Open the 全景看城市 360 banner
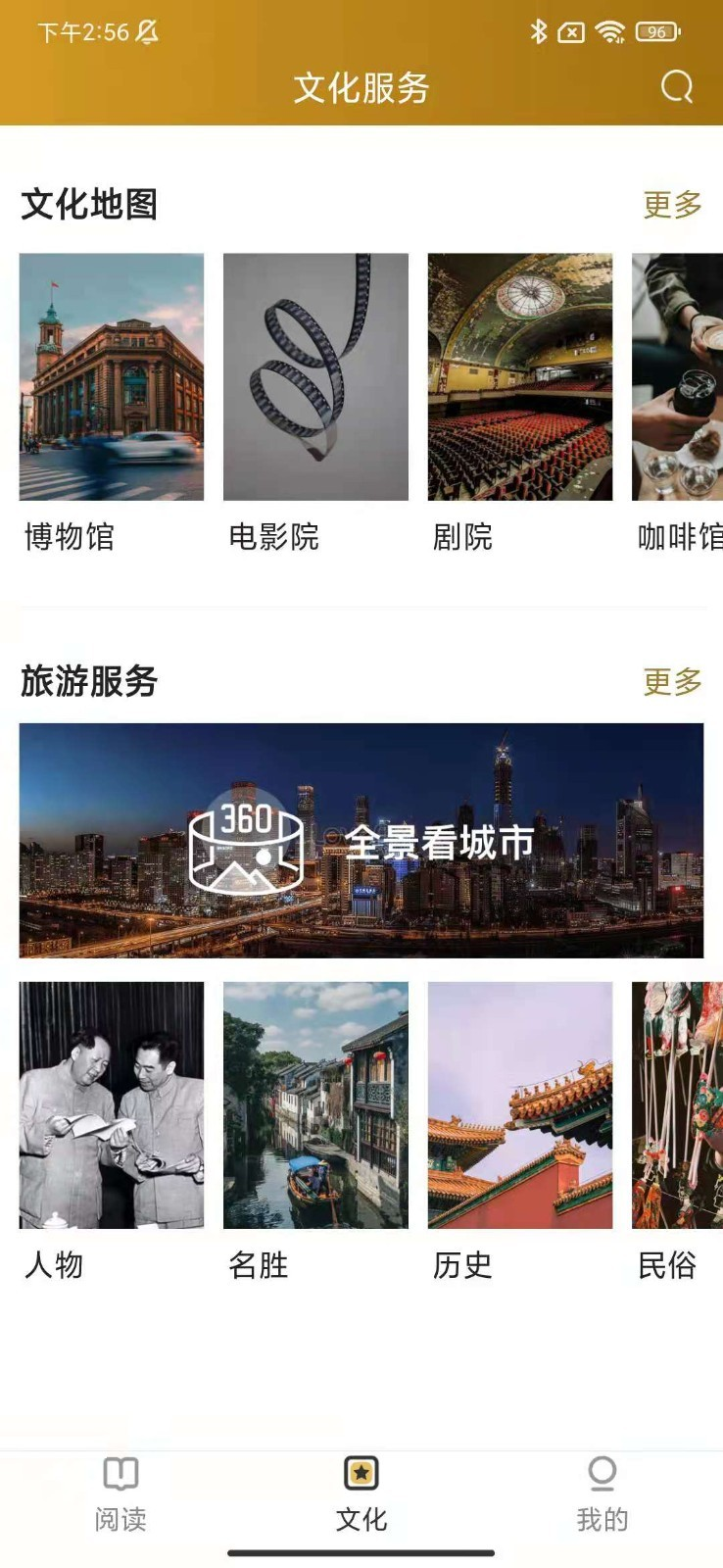Screen dimensions: 723x1568 (x=361, y=841)
